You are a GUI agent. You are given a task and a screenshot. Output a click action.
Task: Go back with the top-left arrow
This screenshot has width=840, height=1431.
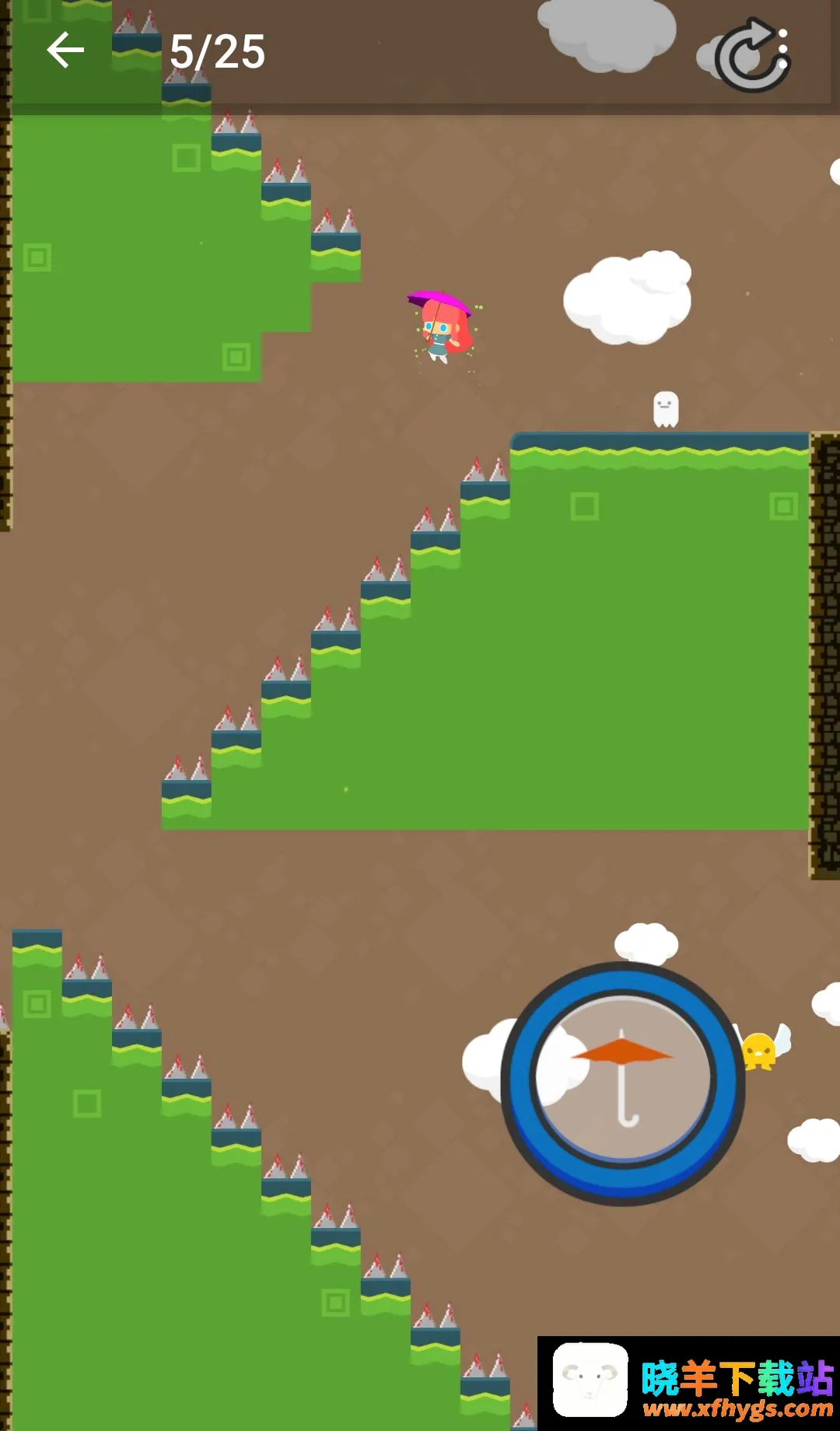65,51
